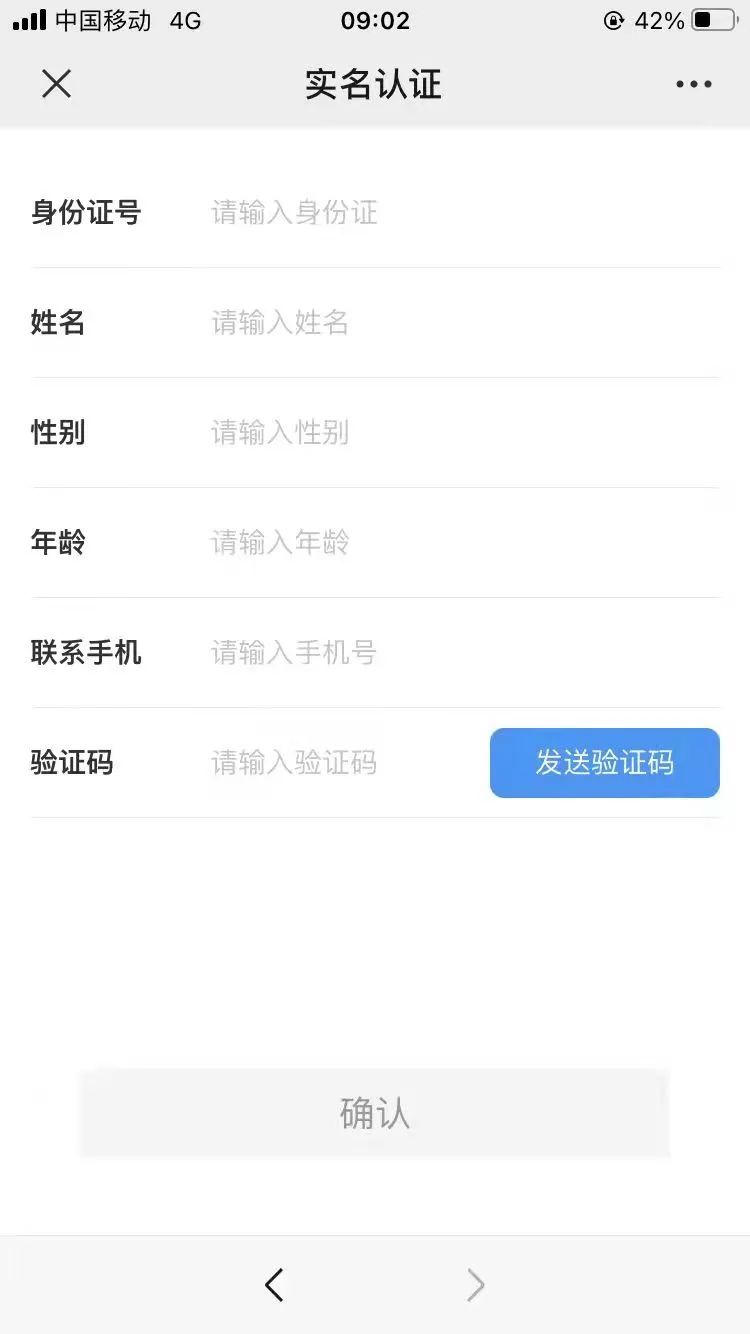Tap the 确认 confirm button
Viewport: 750px width, 1334px height.
click(x=374, y=1113)
